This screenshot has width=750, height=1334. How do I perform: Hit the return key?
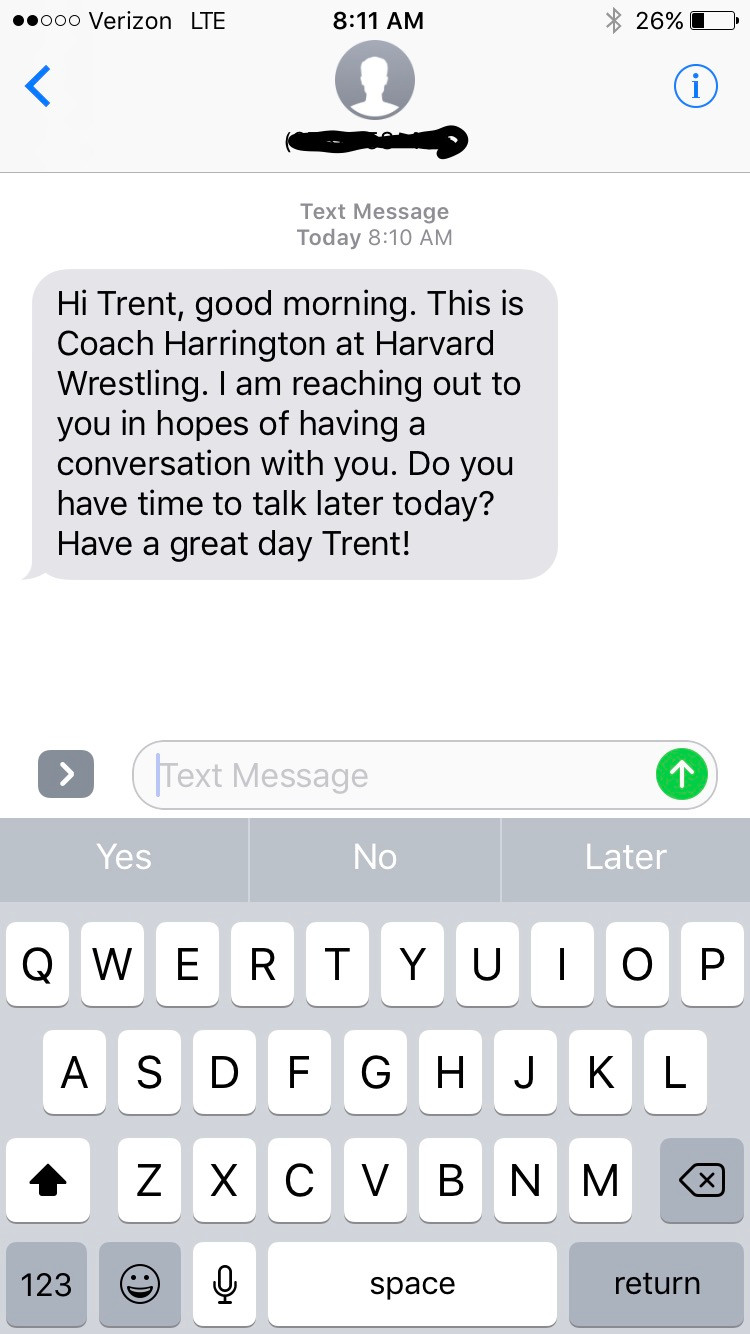(x=656, y=1284)
